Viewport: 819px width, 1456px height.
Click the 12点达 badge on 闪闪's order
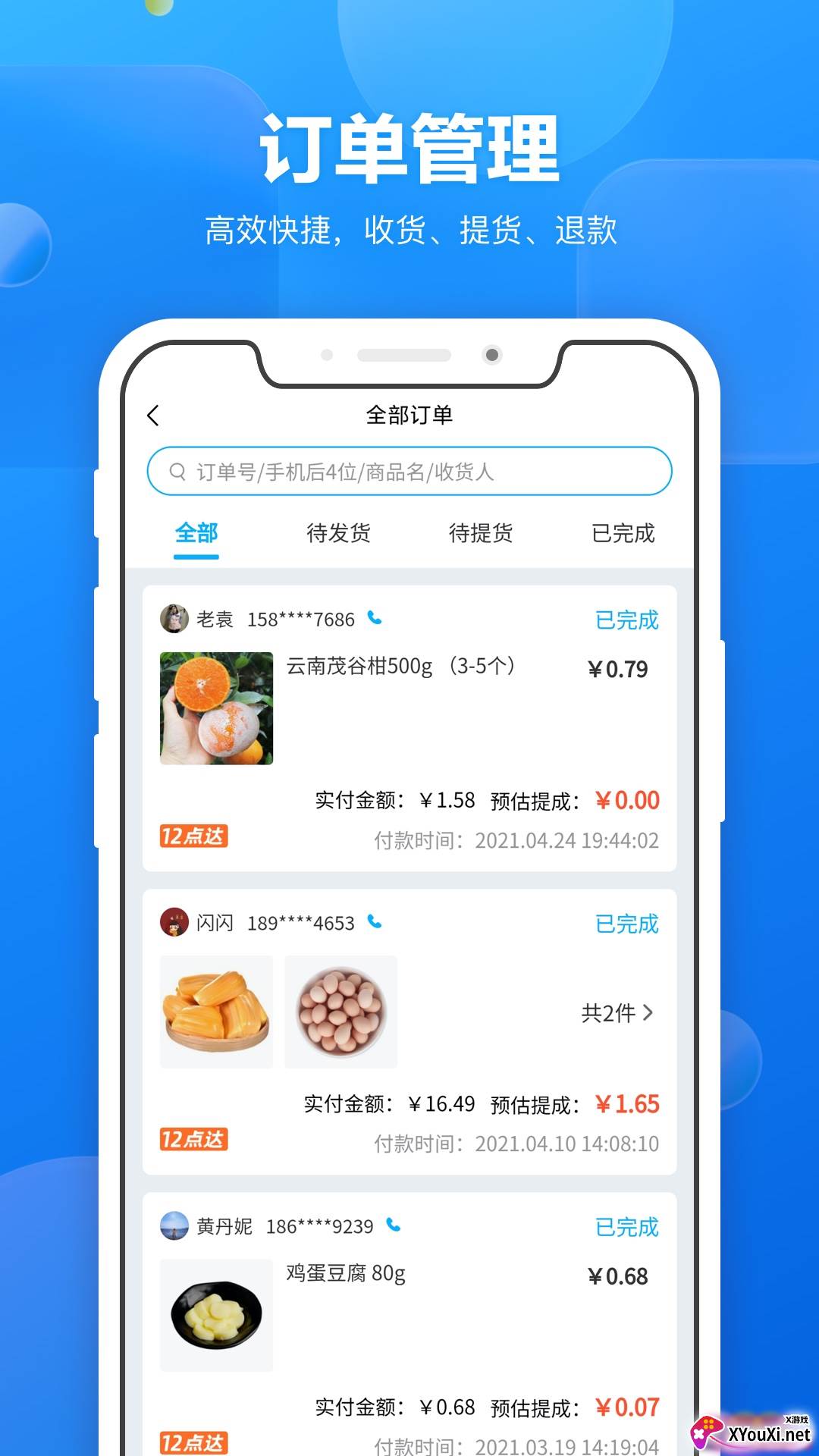point(193,1140)
